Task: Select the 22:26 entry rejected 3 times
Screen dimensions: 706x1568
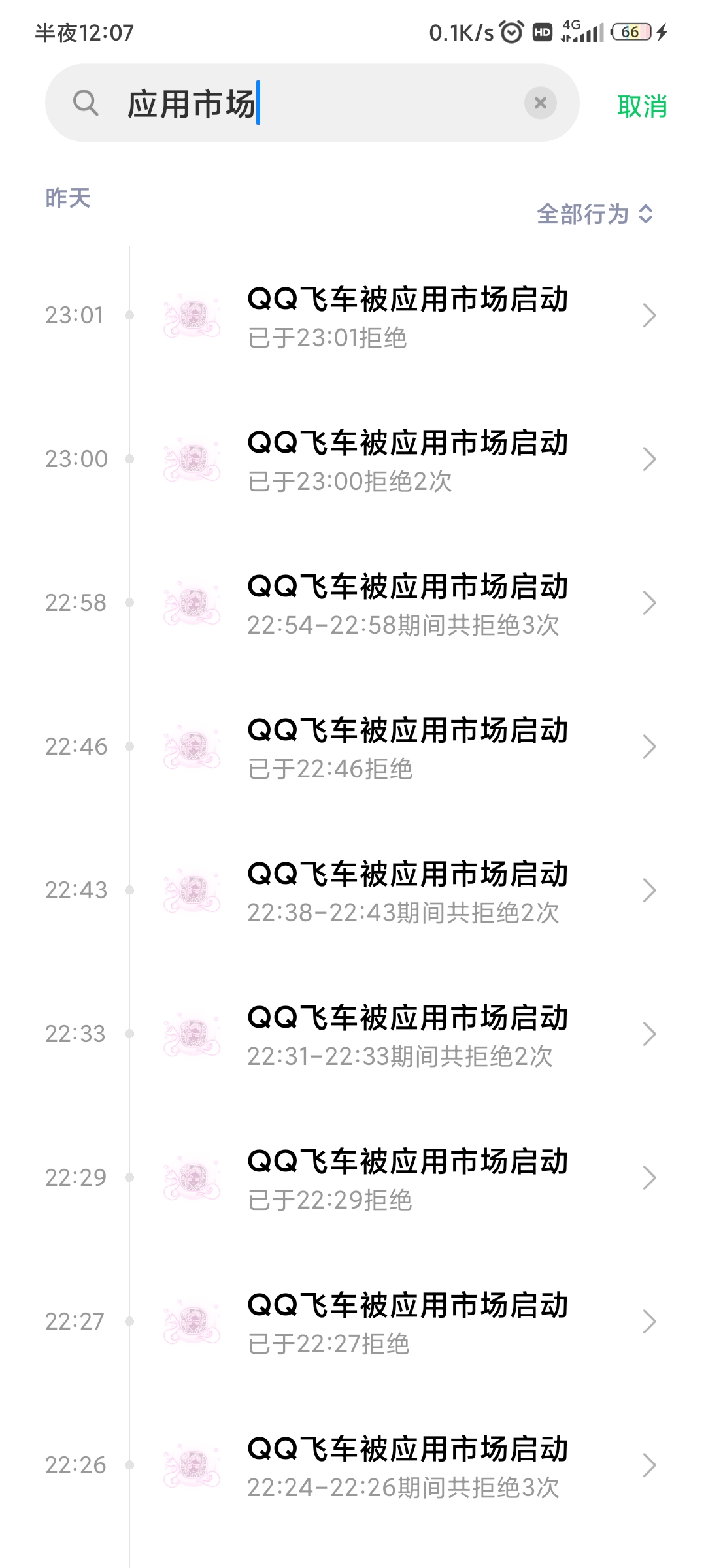Action: tap(407, 1466)
